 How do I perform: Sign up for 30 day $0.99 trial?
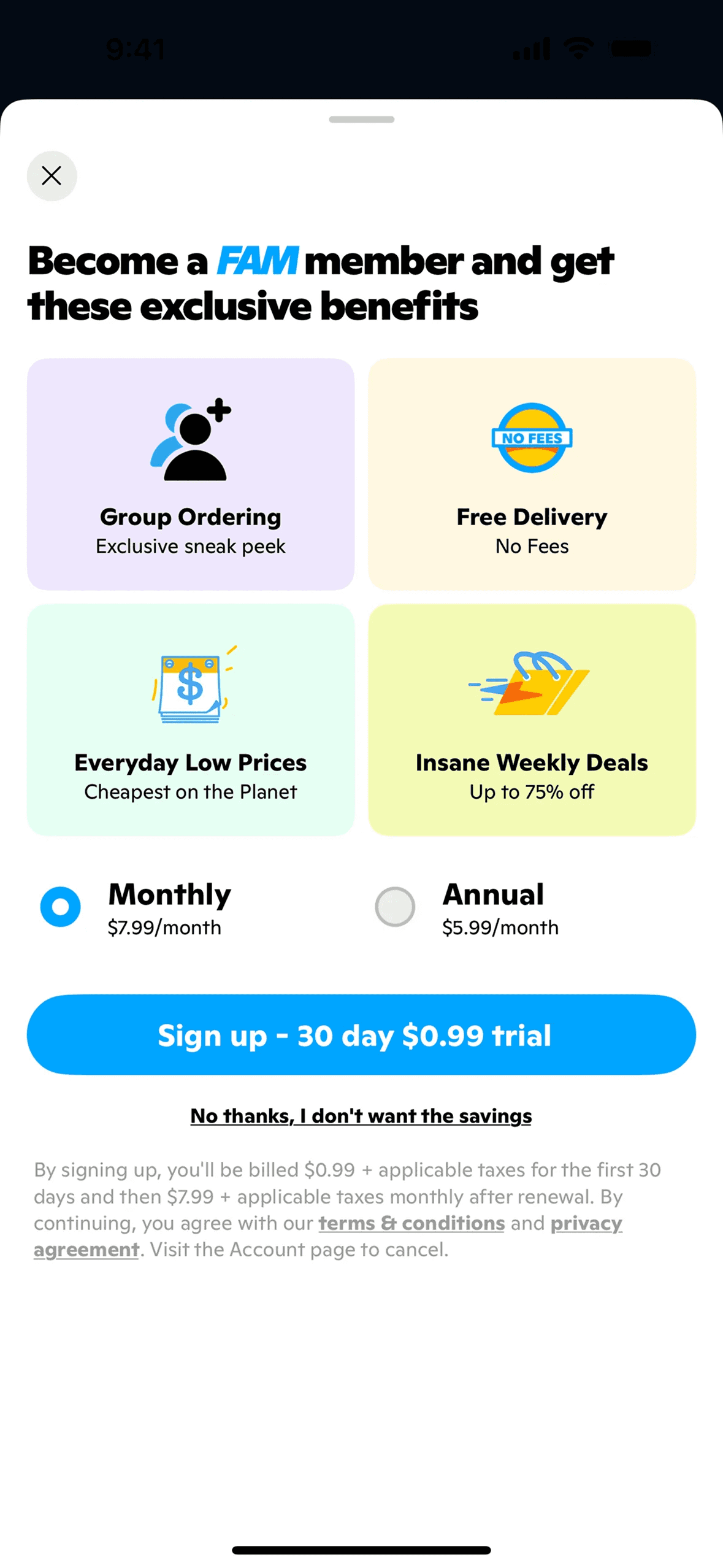tap(361, 1034)
